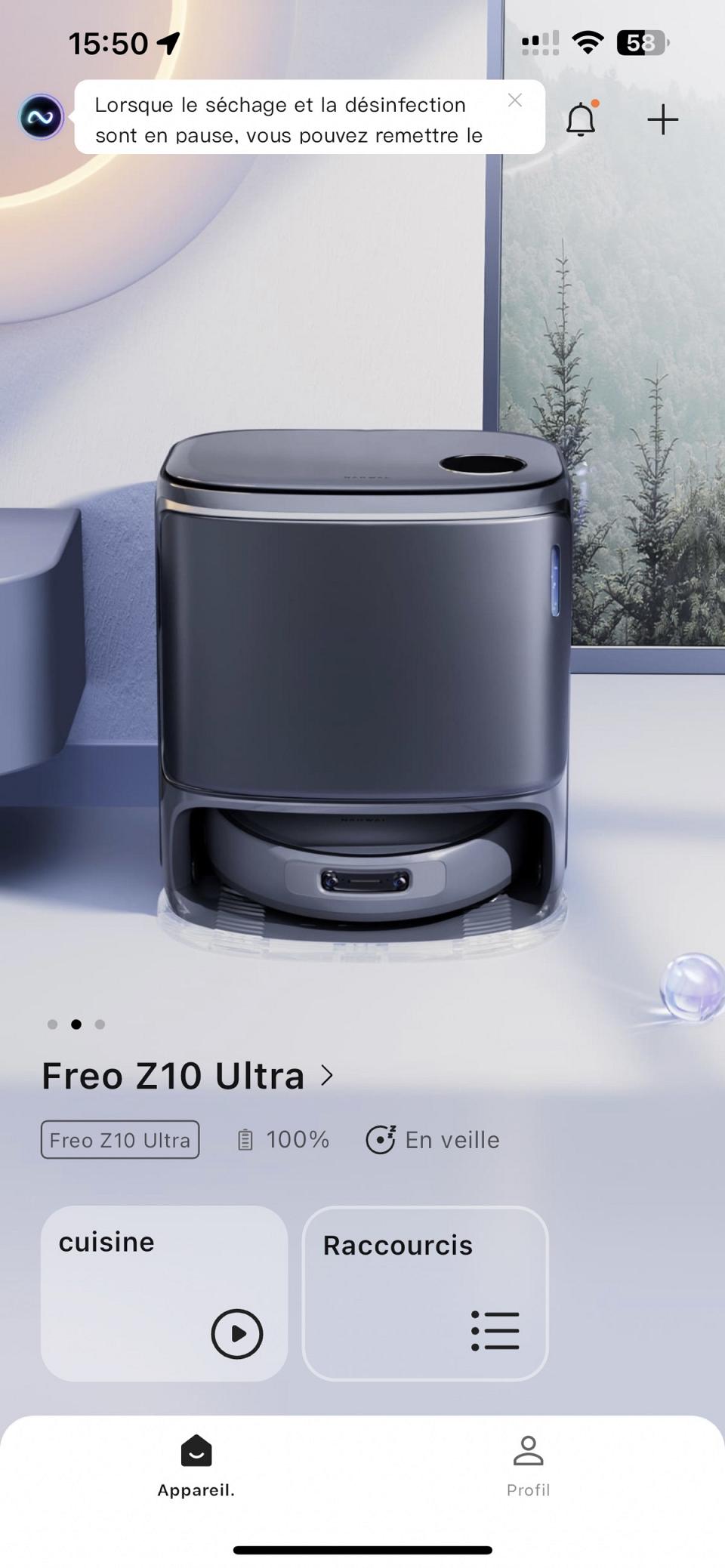The width and height of the screenshot is (725, 1568).
Task: Dismiss the séchage tip with the X
Action: tap(516, 100)
